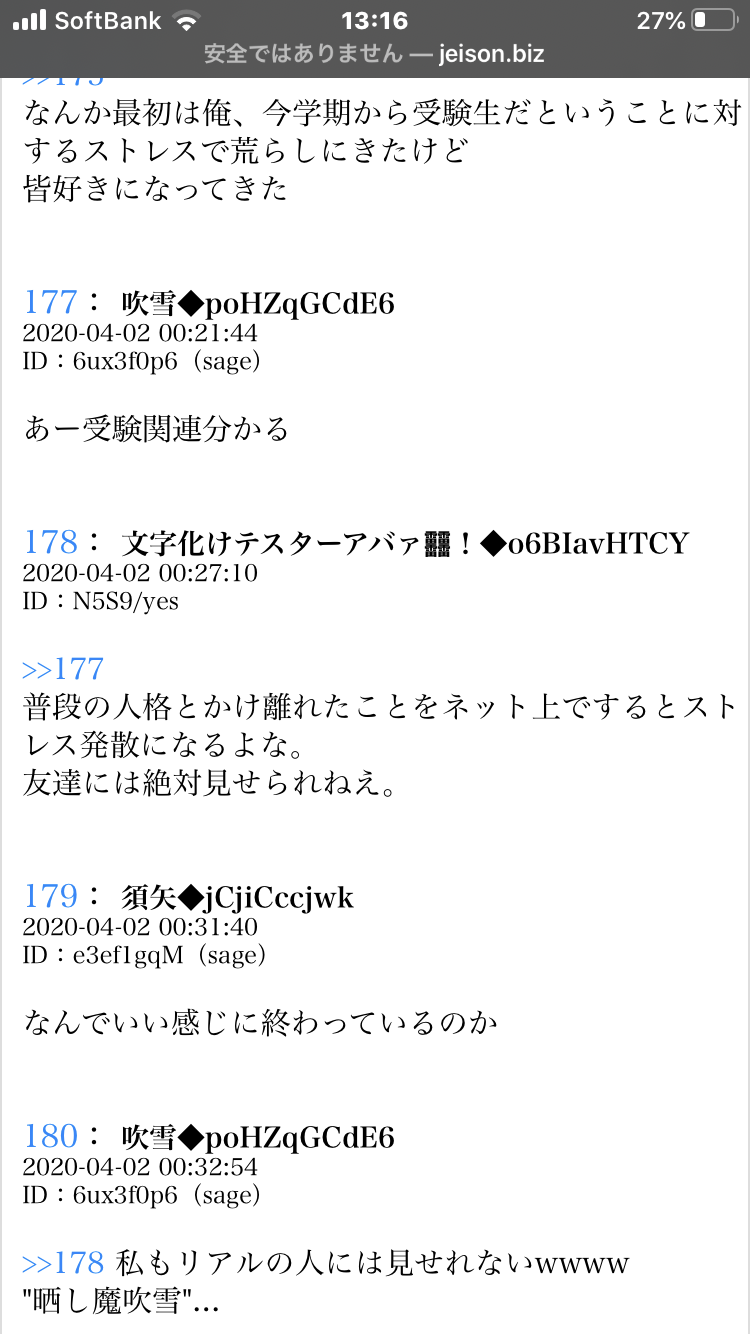Viewport: 750px width, 1334px height.
Task: Follow the >>177 reply anchor
Action: point(63,669)
